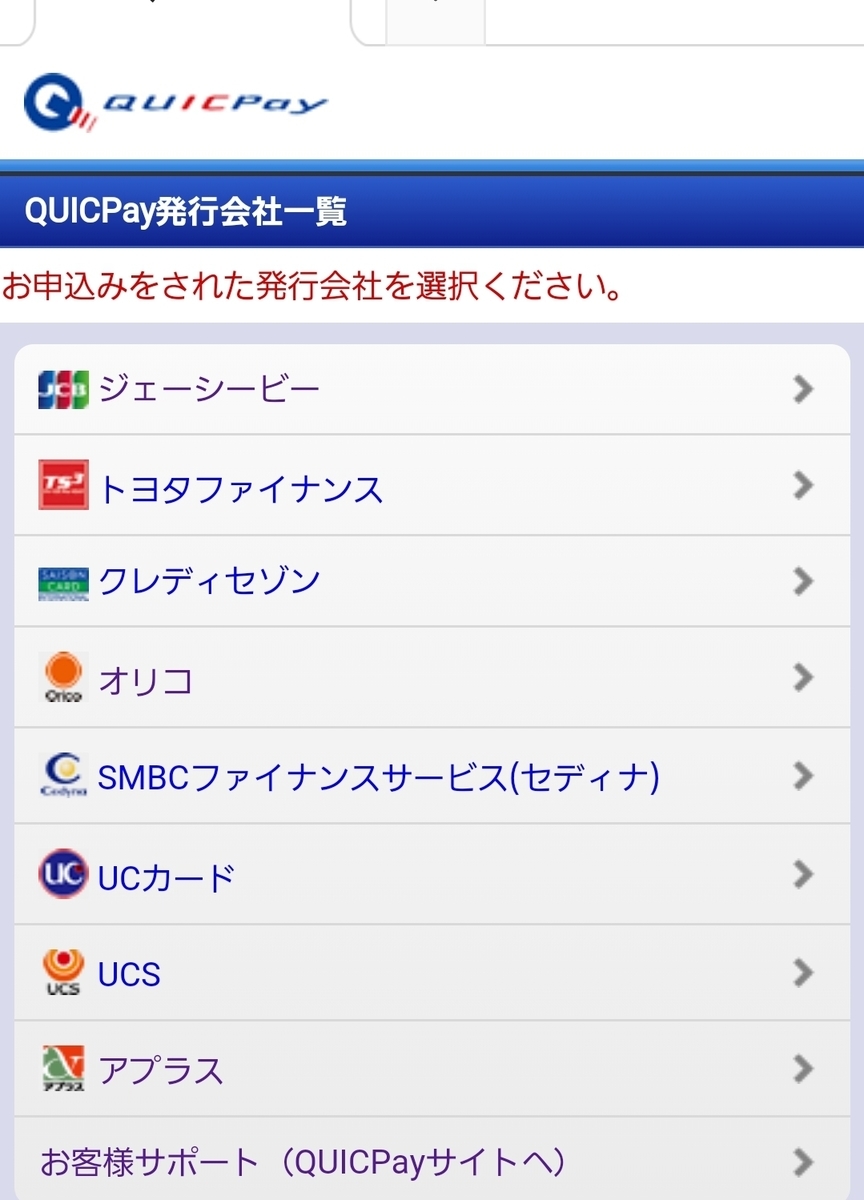This screenshot has height=1200, width=864.
Task: Click the orange Orico logo
Action: coord(62,677)
